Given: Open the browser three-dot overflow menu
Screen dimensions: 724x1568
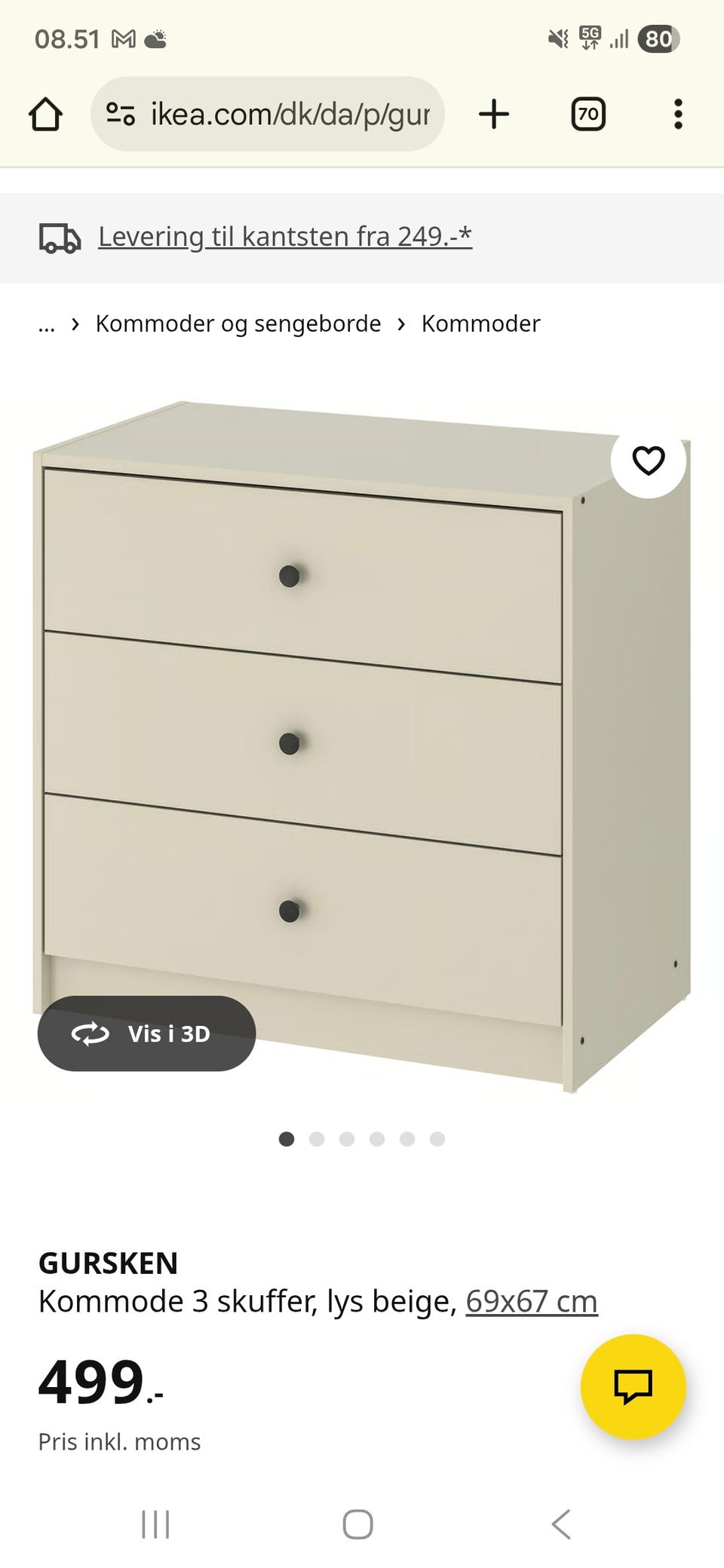Looking at the screenshot, I should tap(677, 114).
